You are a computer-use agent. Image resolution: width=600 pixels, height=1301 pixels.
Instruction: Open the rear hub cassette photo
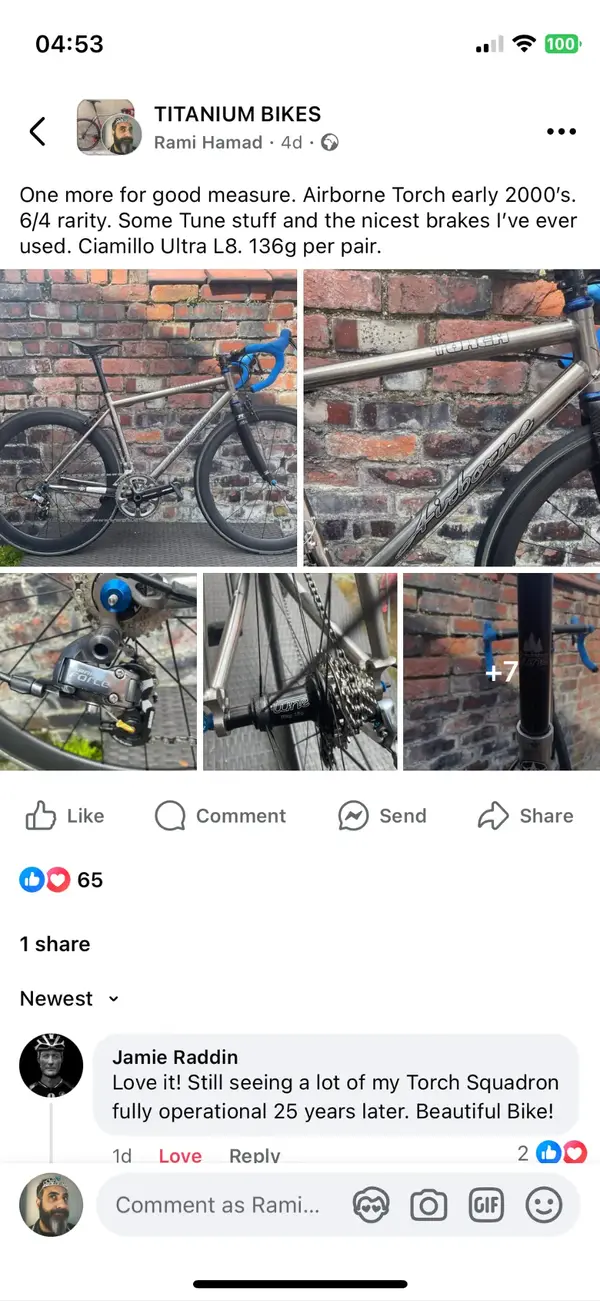pos(300,671)
